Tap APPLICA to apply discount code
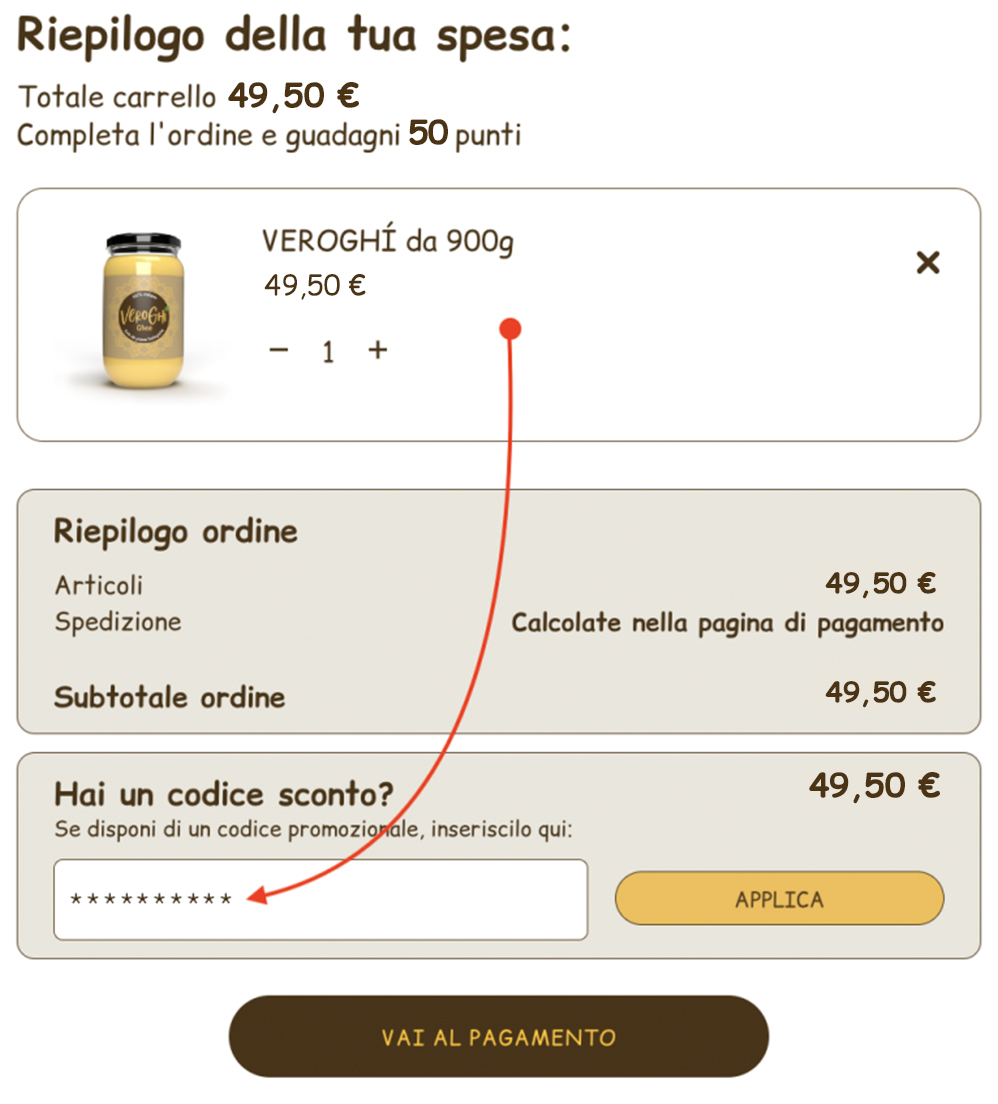998x1104 pixels. 779,898
